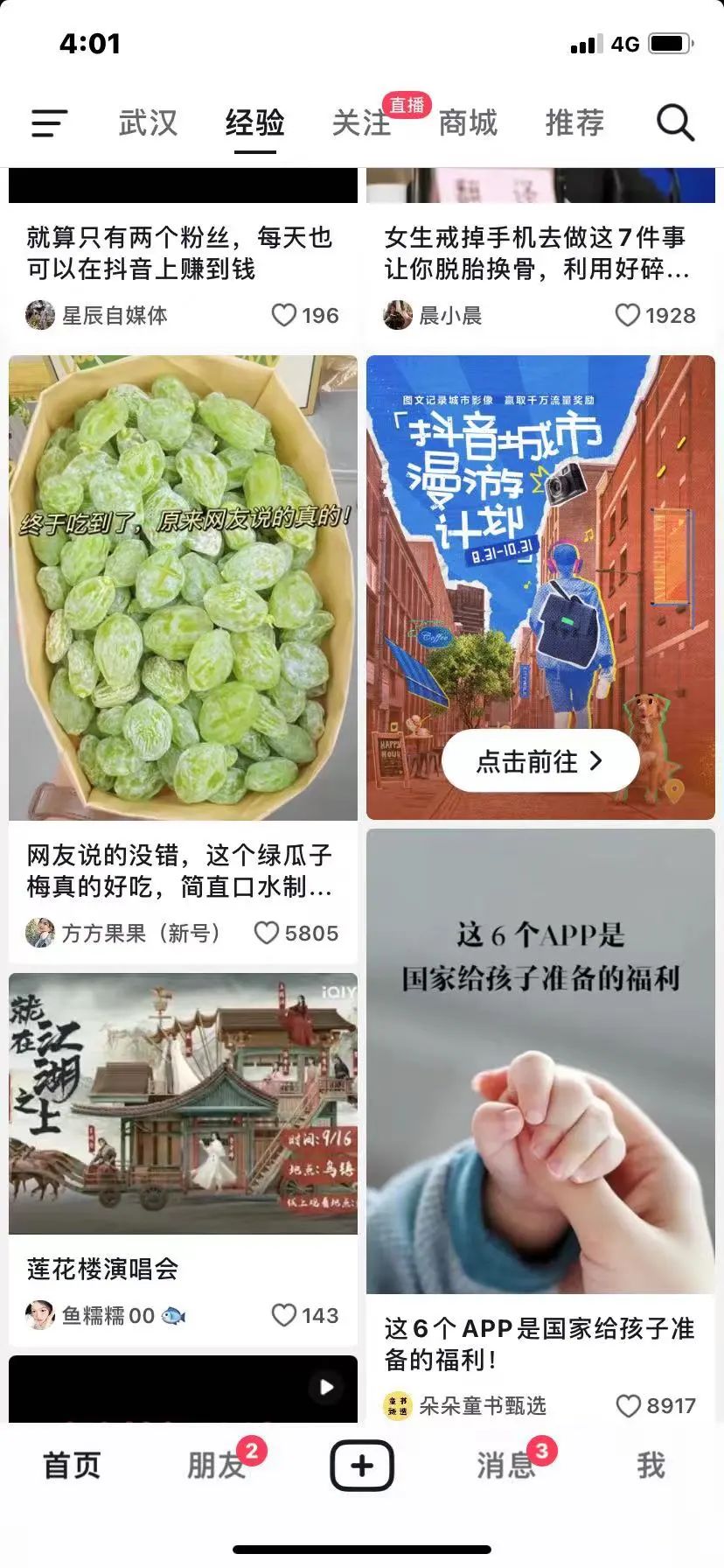Switch to the 商城 tab
Screen dimensions: 724x1568
468,123
